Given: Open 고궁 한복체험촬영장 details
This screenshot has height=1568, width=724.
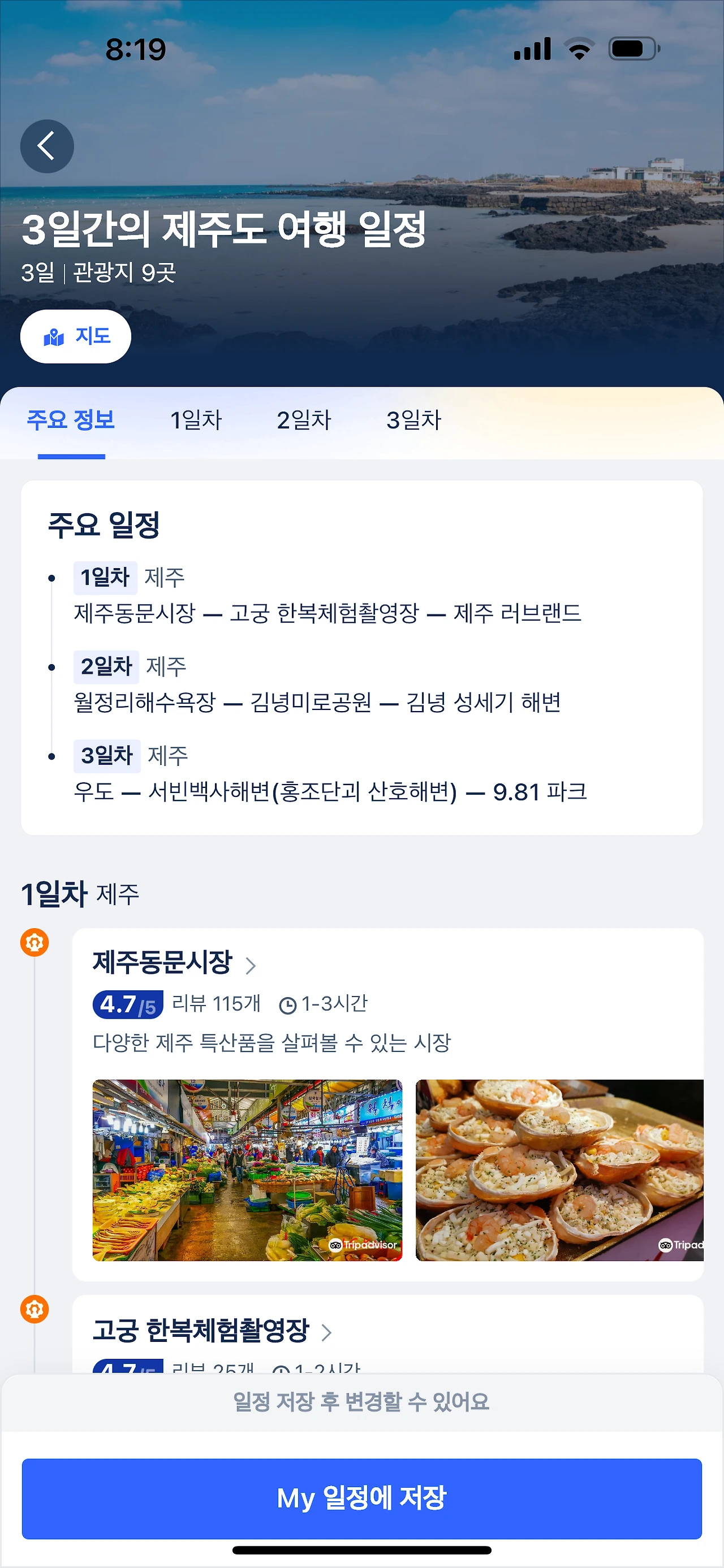Looking at the screenshot, I should (212, 1331).
